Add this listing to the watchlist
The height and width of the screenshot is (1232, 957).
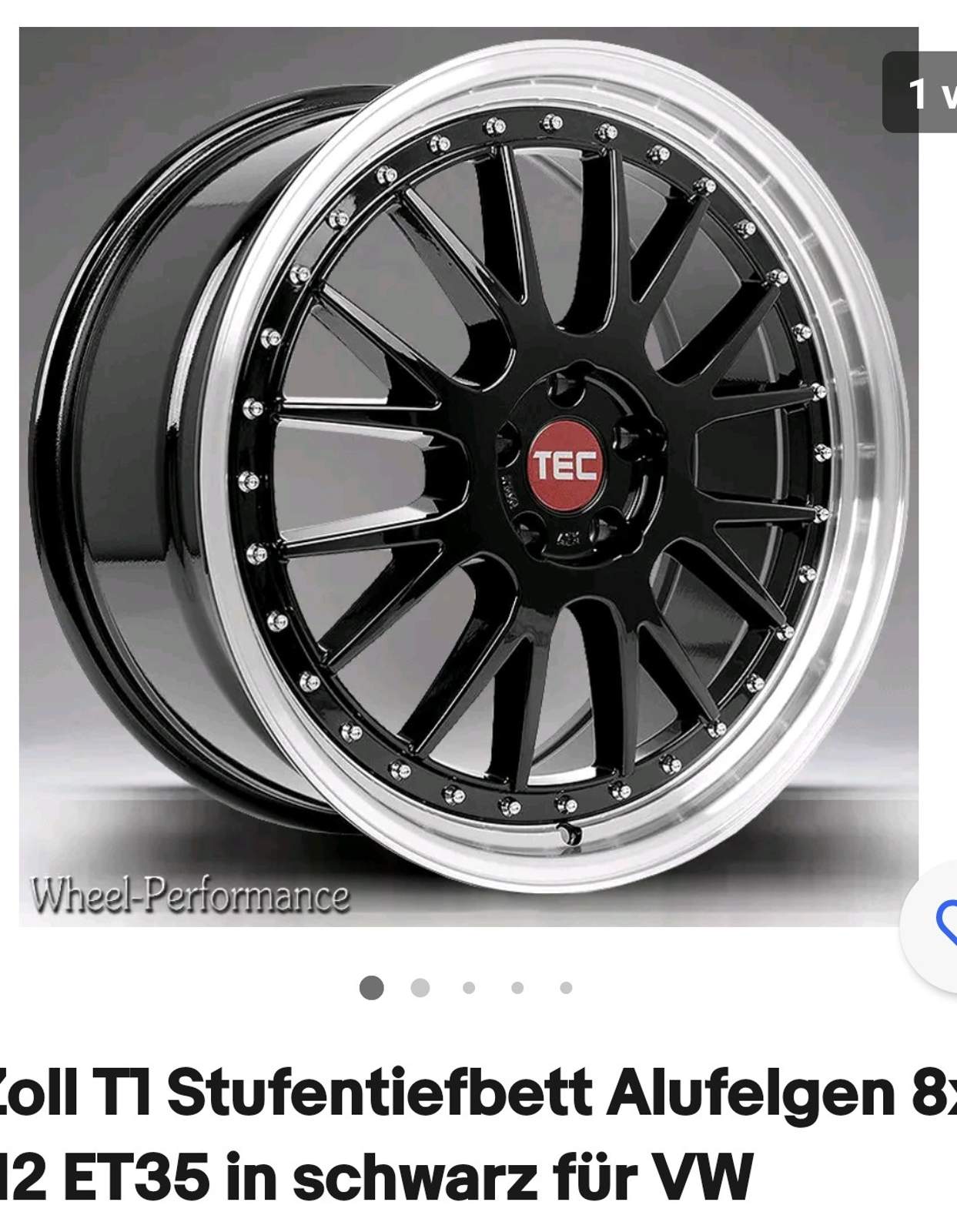coord(941,923)
